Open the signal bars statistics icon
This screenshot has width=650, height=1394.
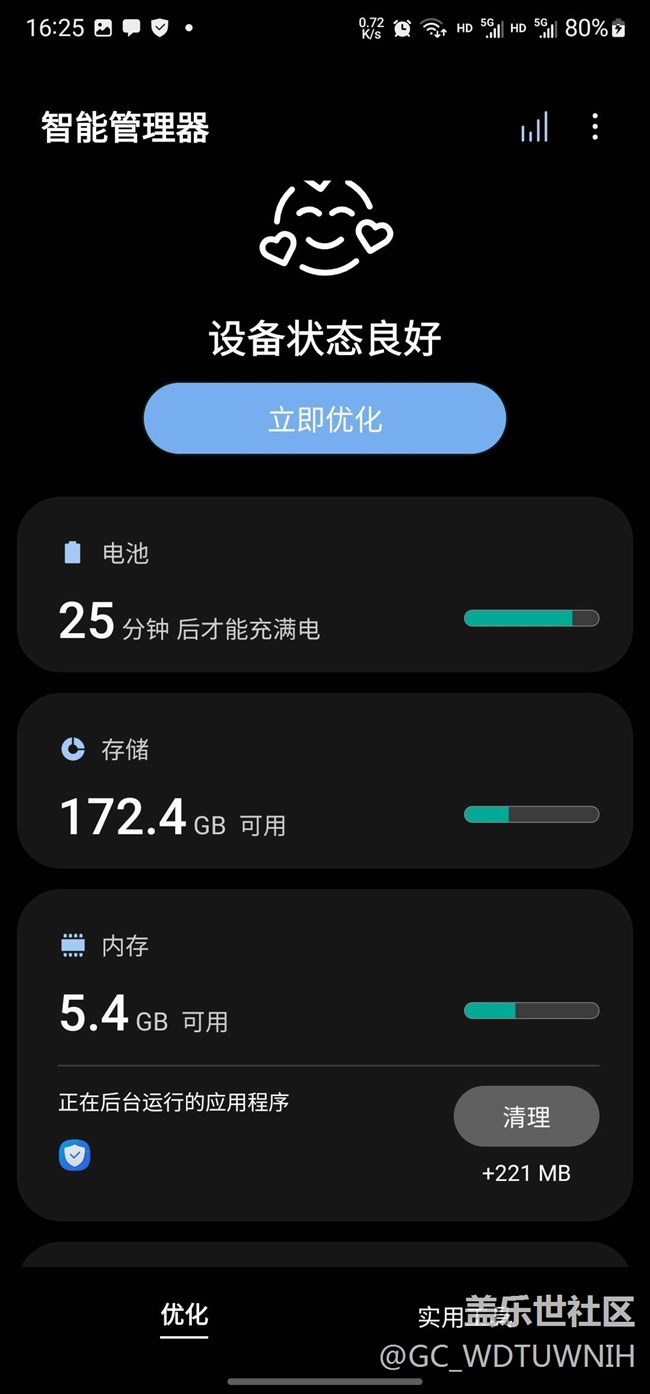[x=534, y=127]
